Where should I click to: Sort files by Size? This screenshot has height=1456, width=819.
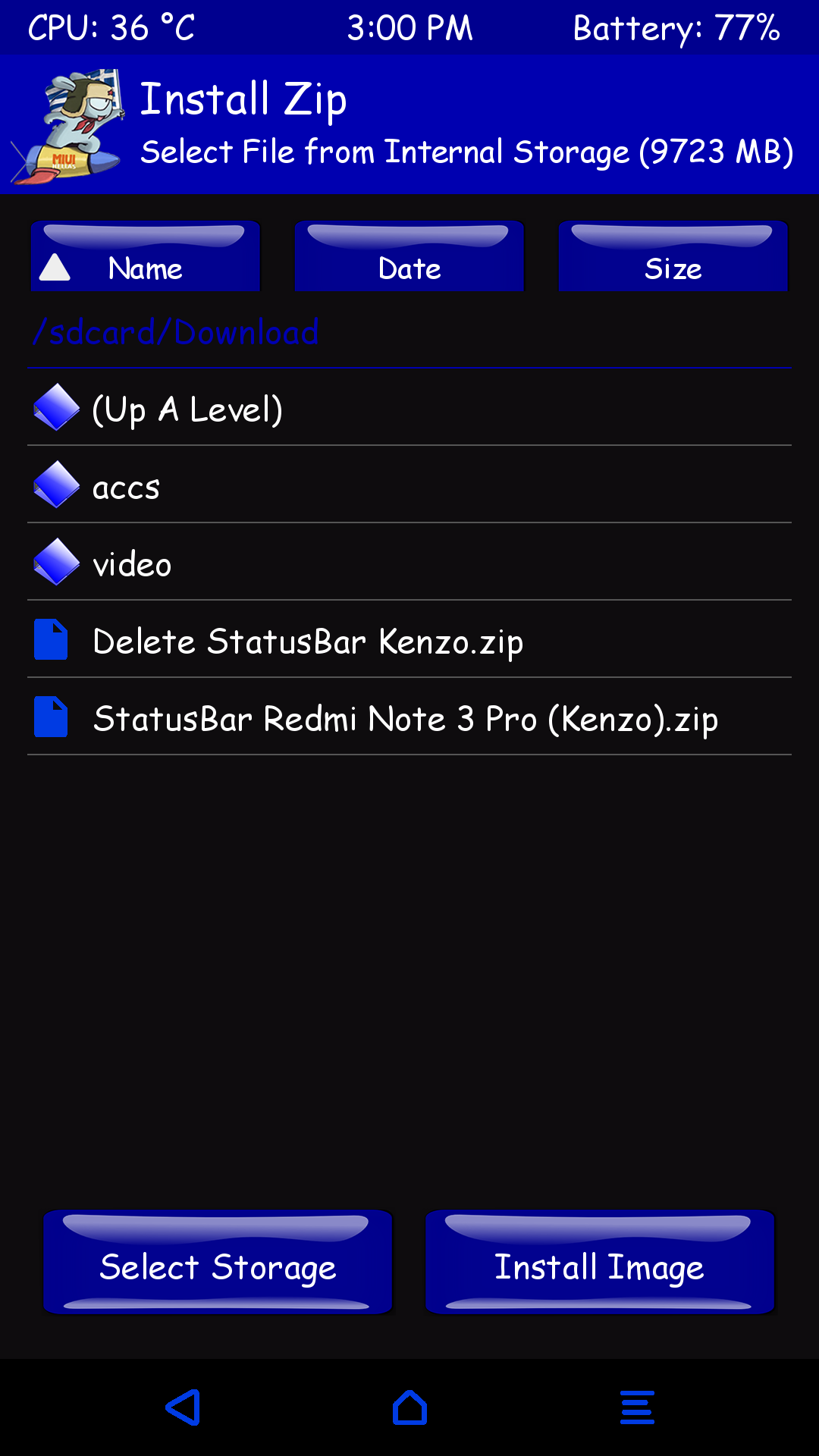coord(673,258)
